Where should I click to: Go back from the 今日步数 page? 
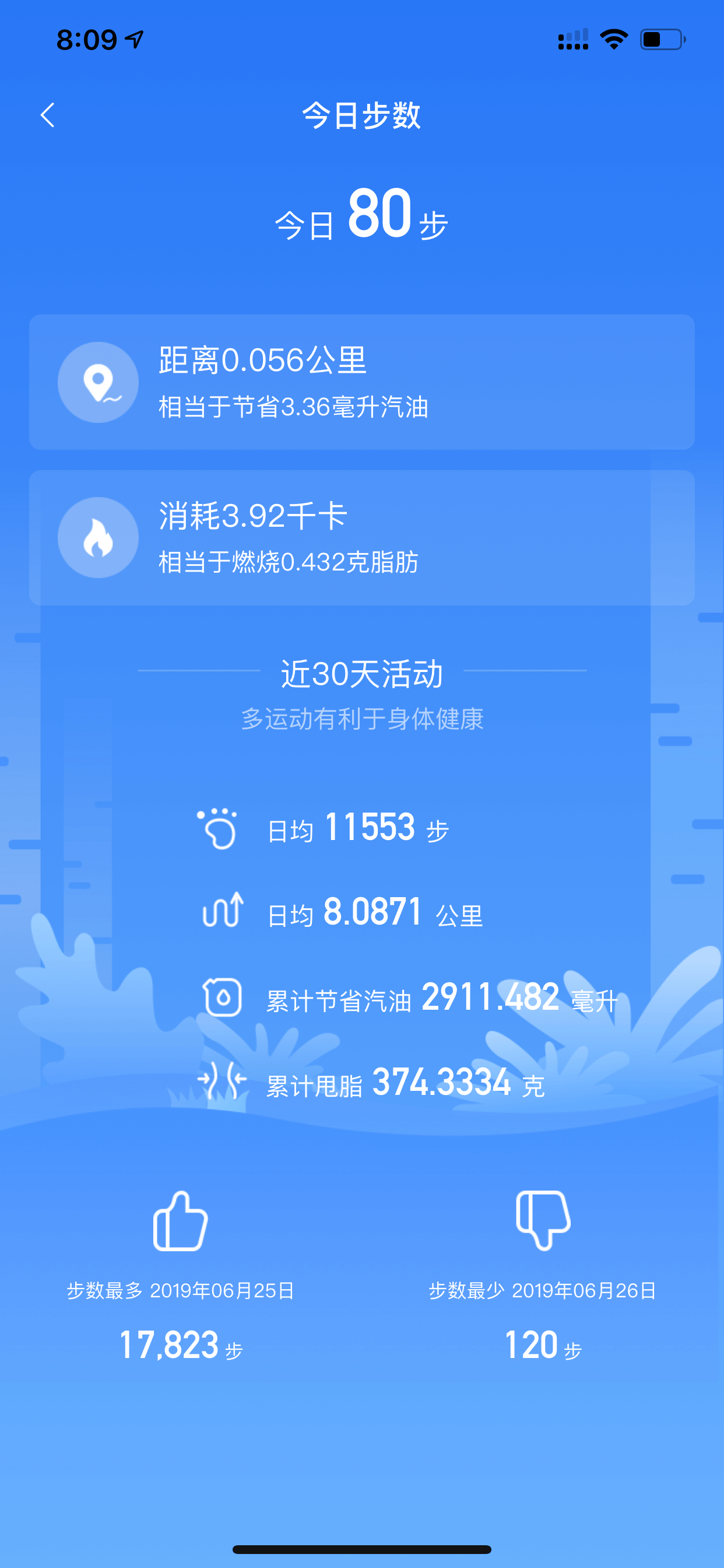pyautogui.click(x=47, y=115)
